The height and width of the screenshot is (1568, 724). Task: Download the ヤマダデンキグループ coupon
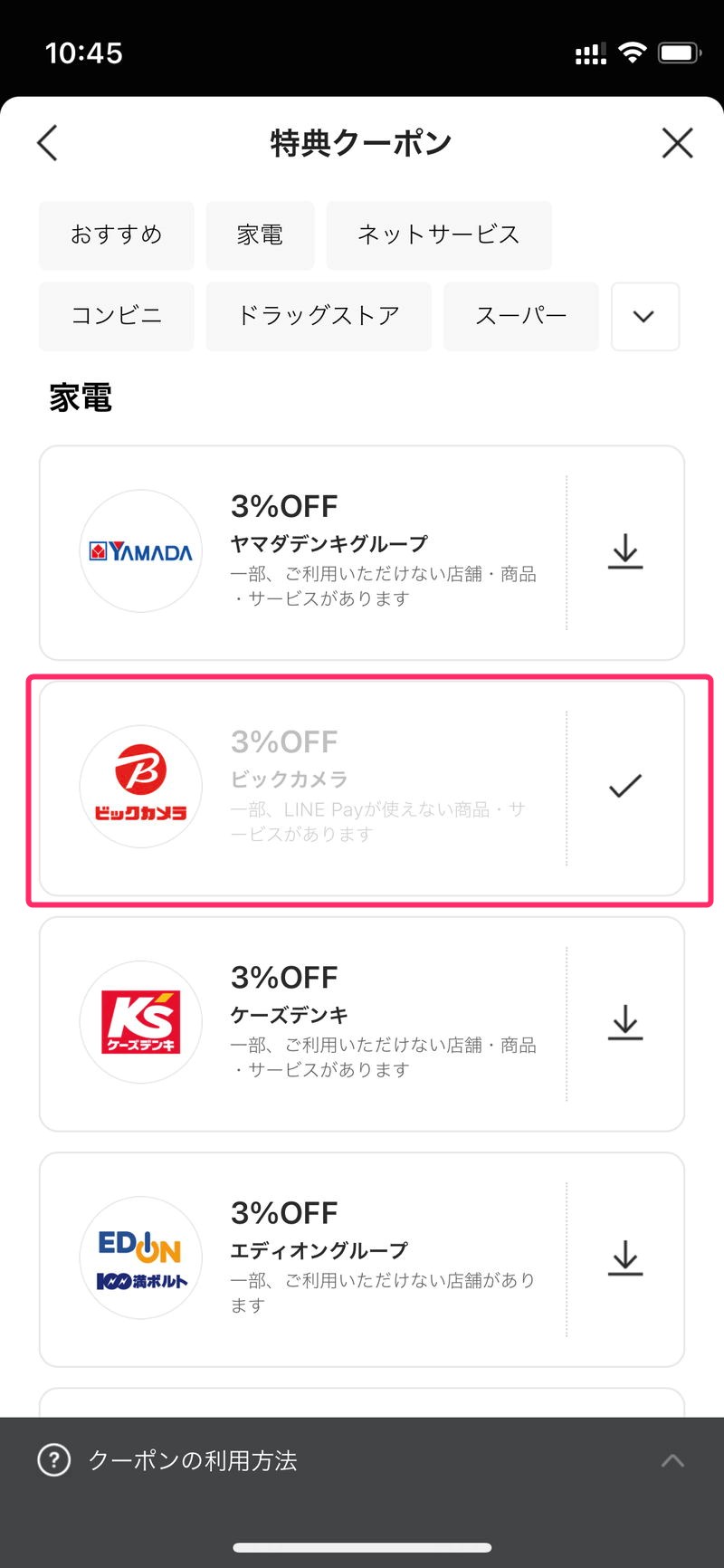click(625, 551)
